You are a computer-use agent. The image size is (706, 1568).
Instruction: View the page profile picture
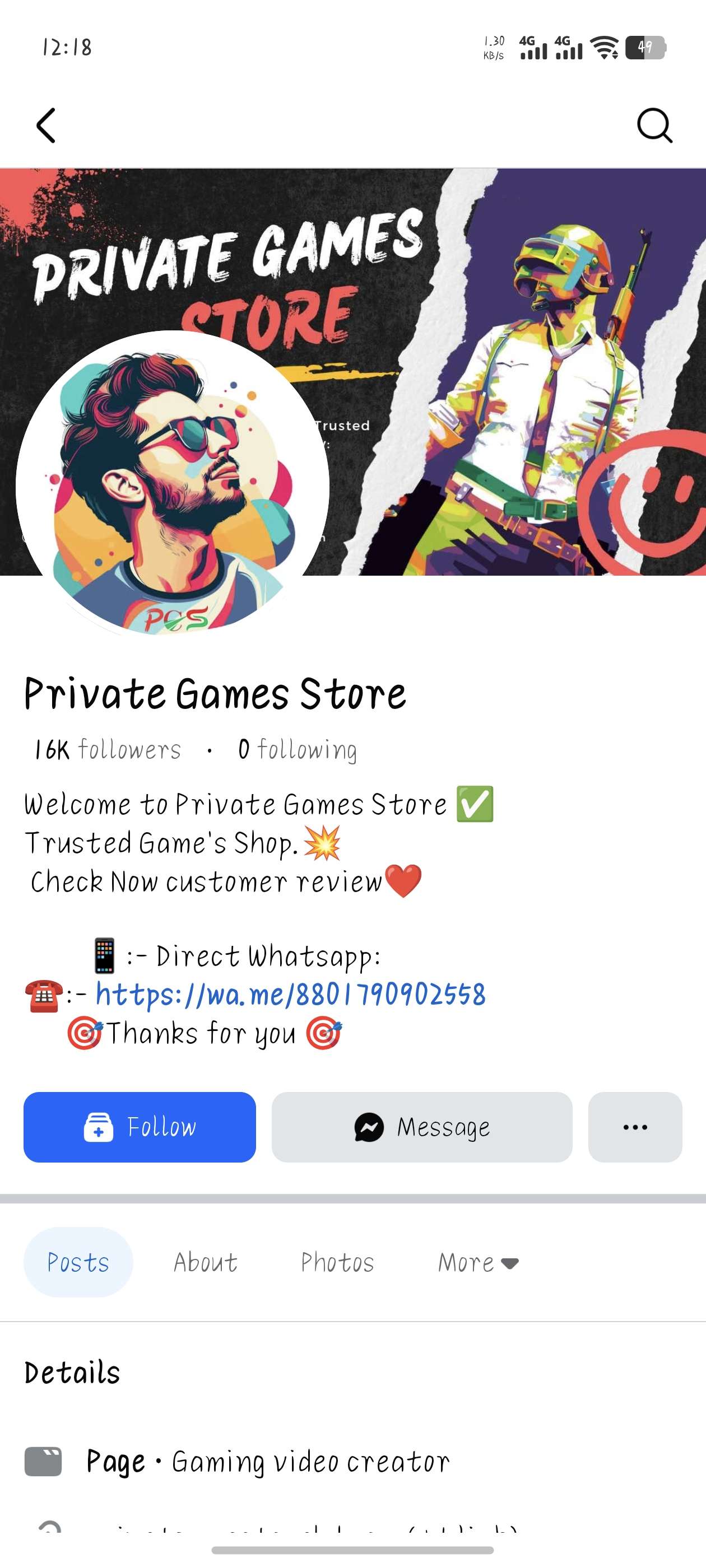coord(173,484)
